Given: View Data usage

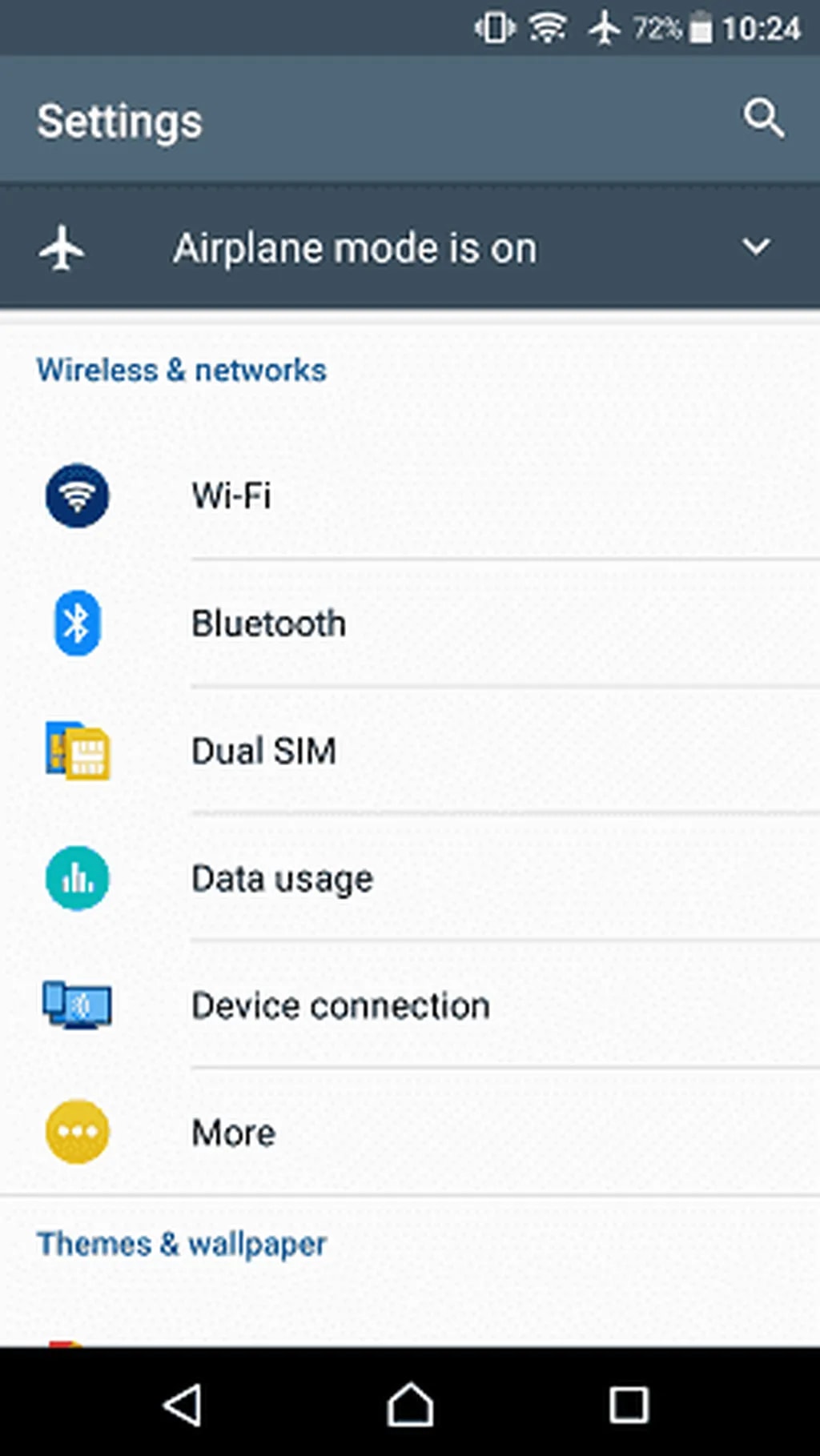Looking at the screenshot, I should pos(282,879).
